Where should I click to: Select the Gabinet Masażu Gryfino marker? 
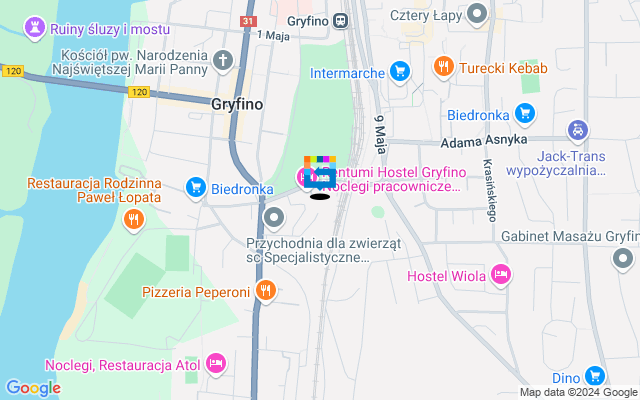(623, 260)
